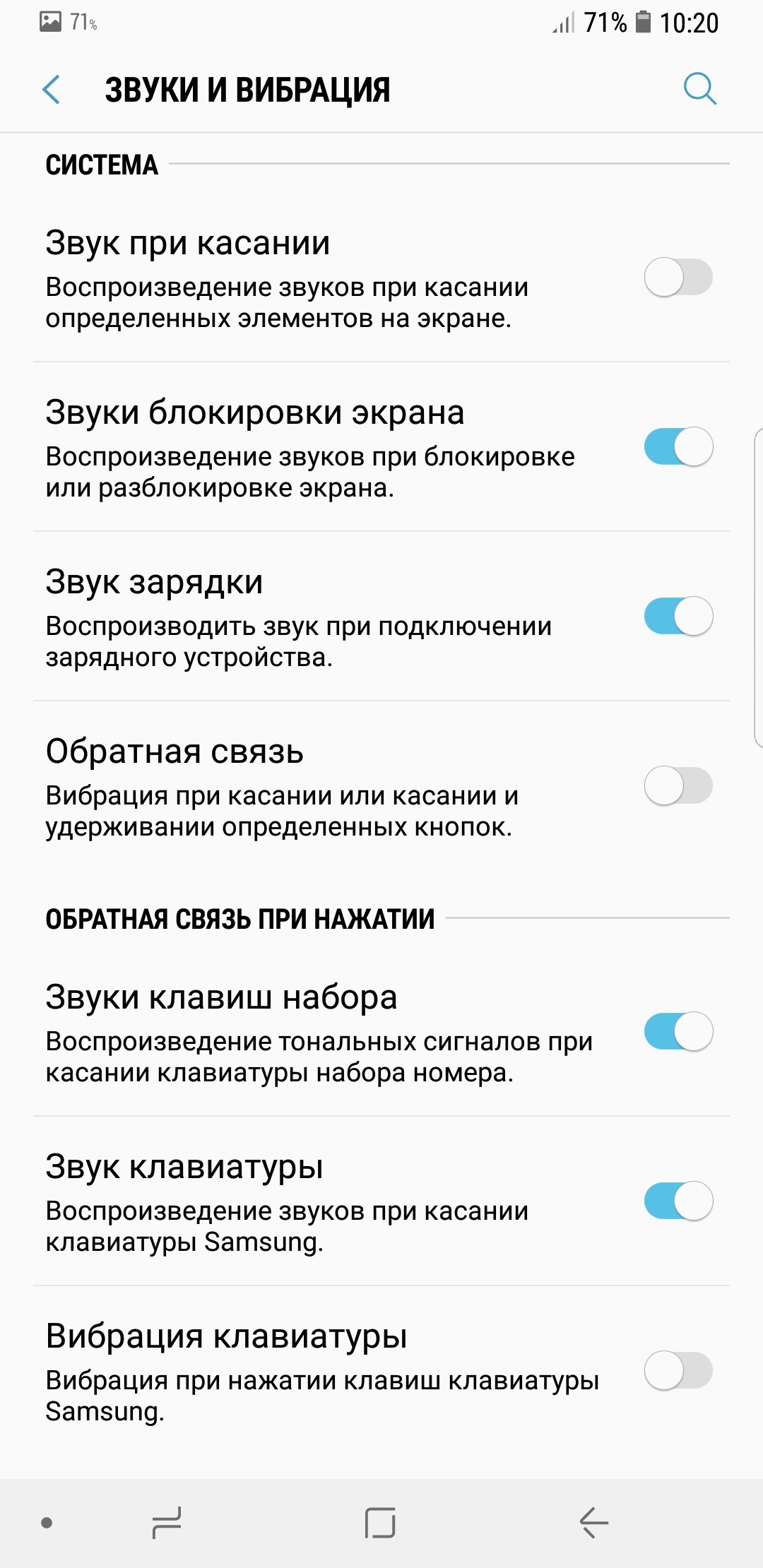
Task: Tap system back arrow in navigation bar
Action: pyautogui.click(x=594, y=1522)
